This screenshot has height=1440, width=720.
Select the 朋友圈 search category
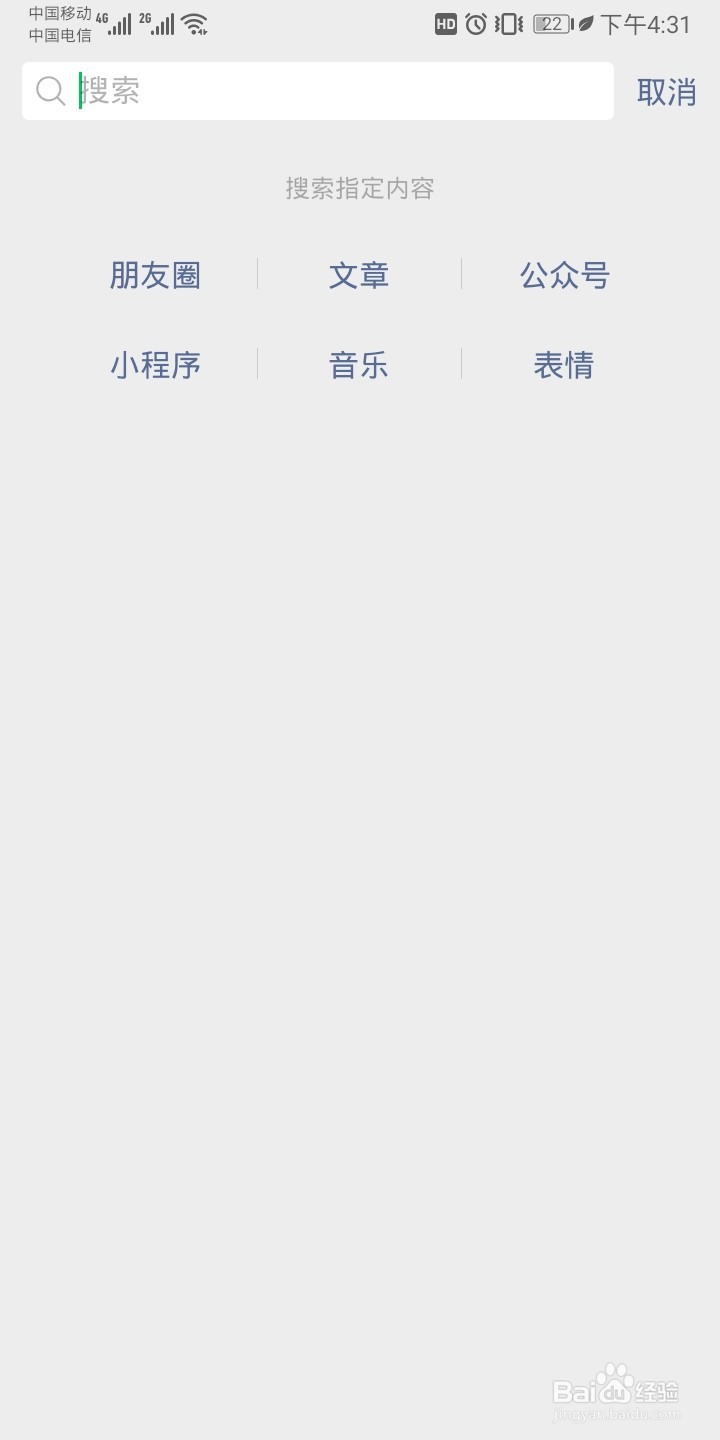[154, 275]
